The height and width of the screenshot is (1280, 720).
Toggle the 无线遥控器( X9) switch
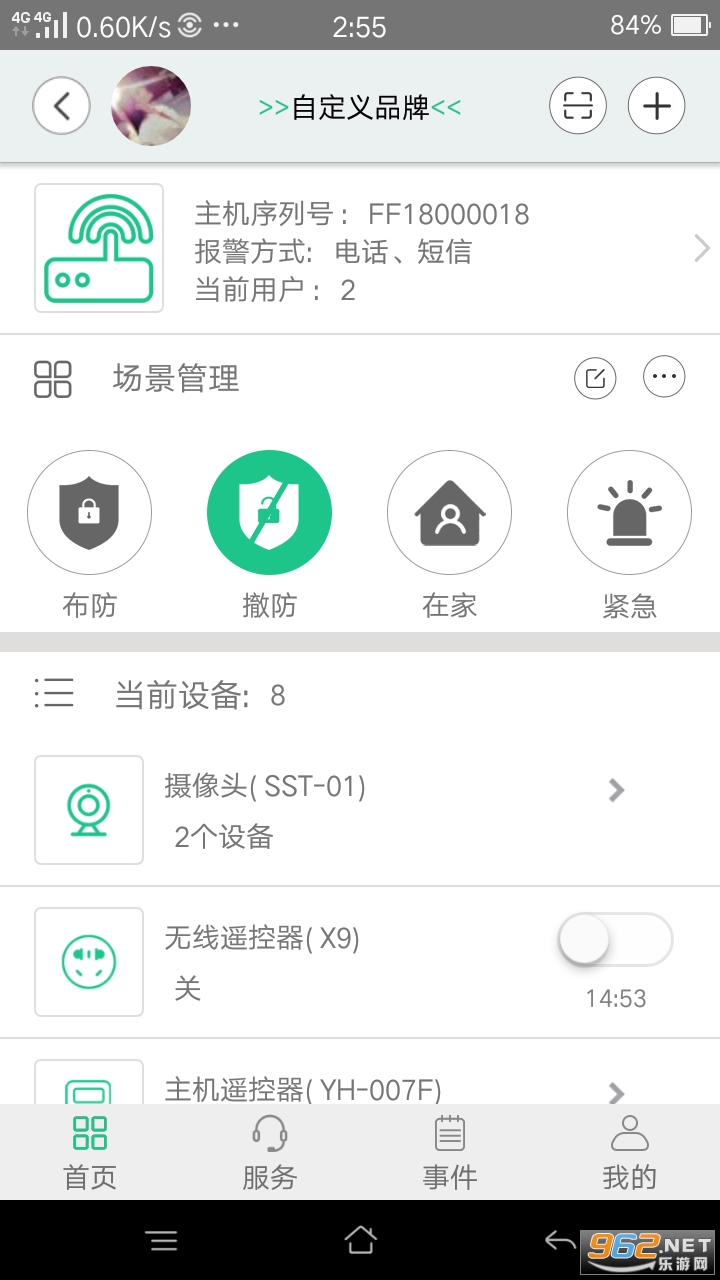(x=615, y=940)
